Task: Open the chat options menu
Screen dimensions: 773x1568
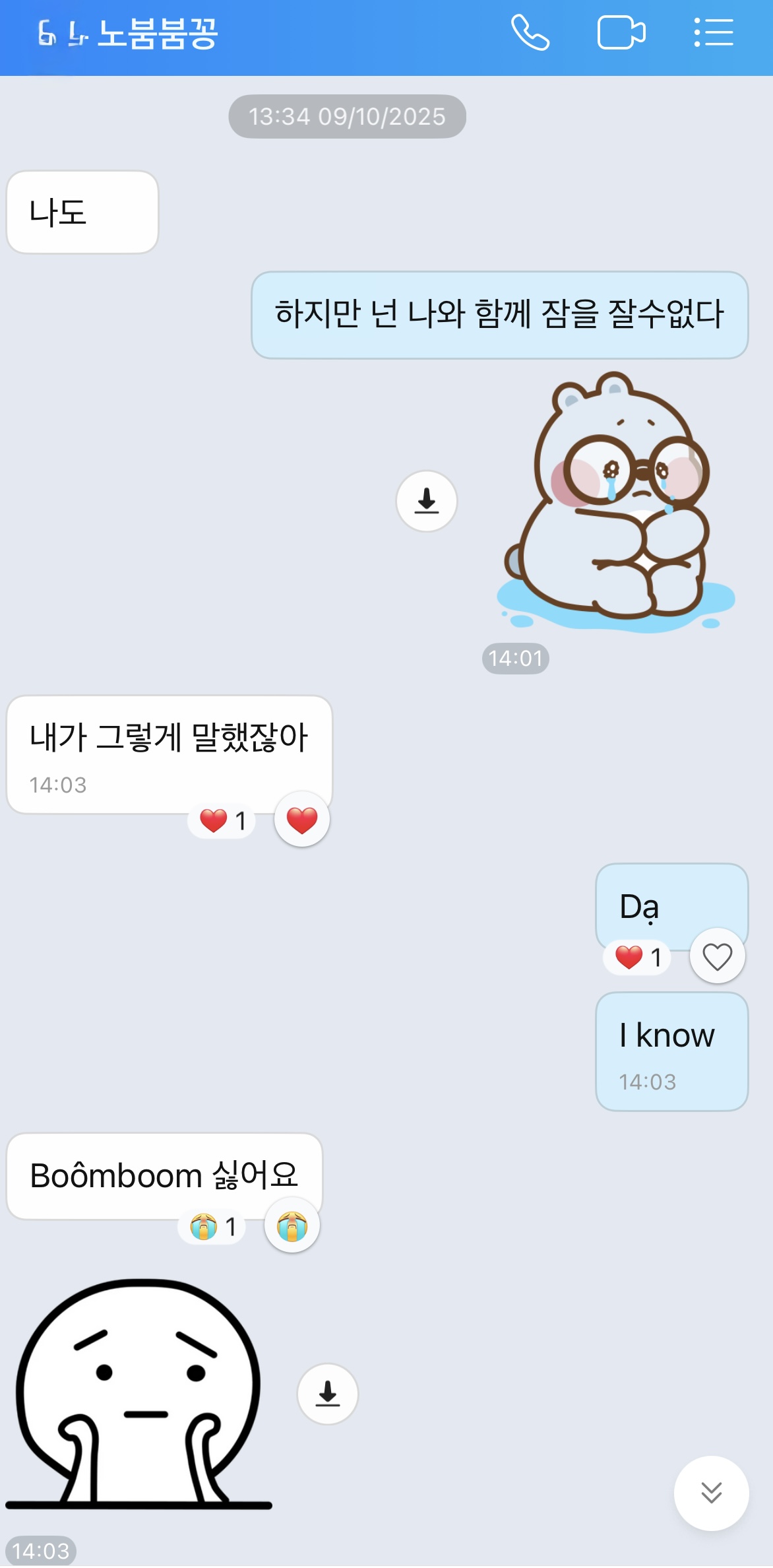Action: pos(713,33)
